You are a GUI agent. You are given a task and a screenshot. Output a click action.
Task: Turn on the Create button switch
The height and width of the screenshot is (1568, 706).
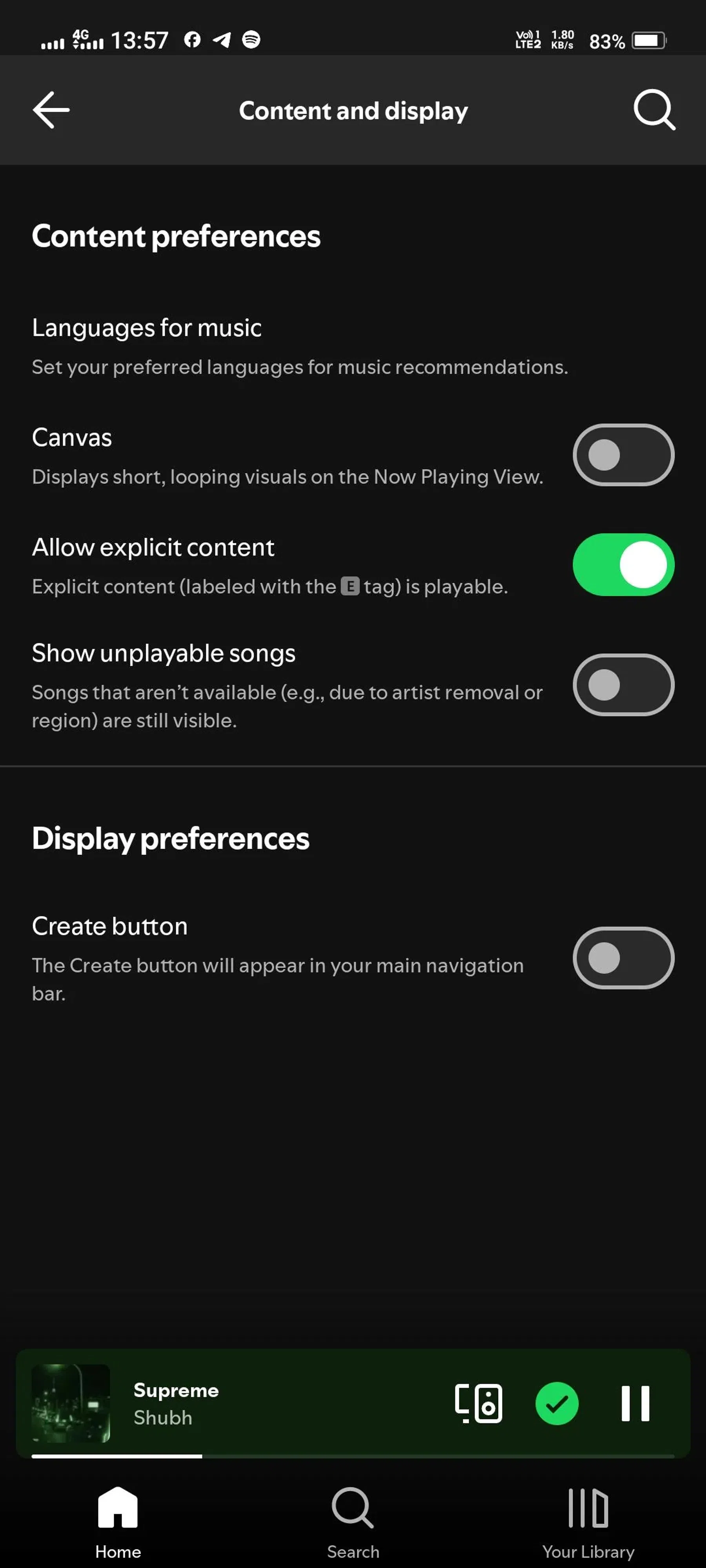point(623,958)
